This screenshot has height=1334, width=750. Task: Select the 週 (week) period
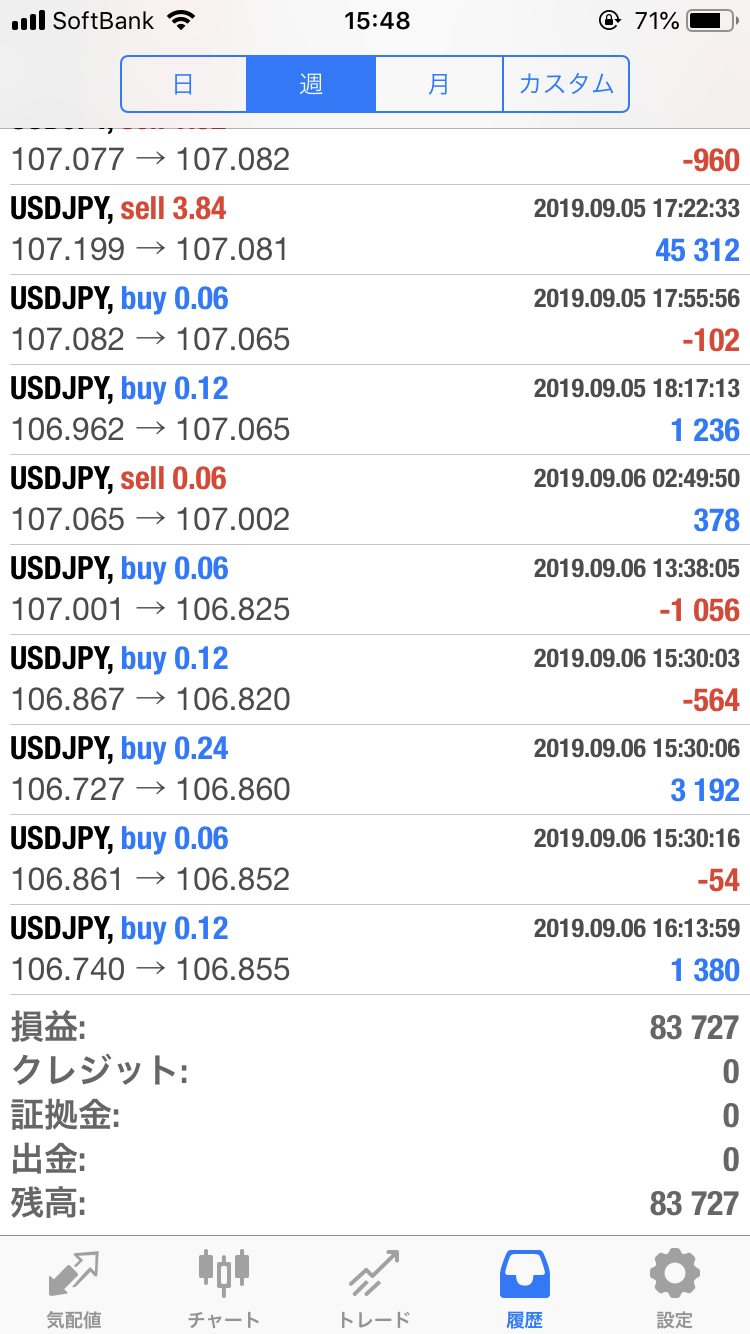tap(311, 84)
